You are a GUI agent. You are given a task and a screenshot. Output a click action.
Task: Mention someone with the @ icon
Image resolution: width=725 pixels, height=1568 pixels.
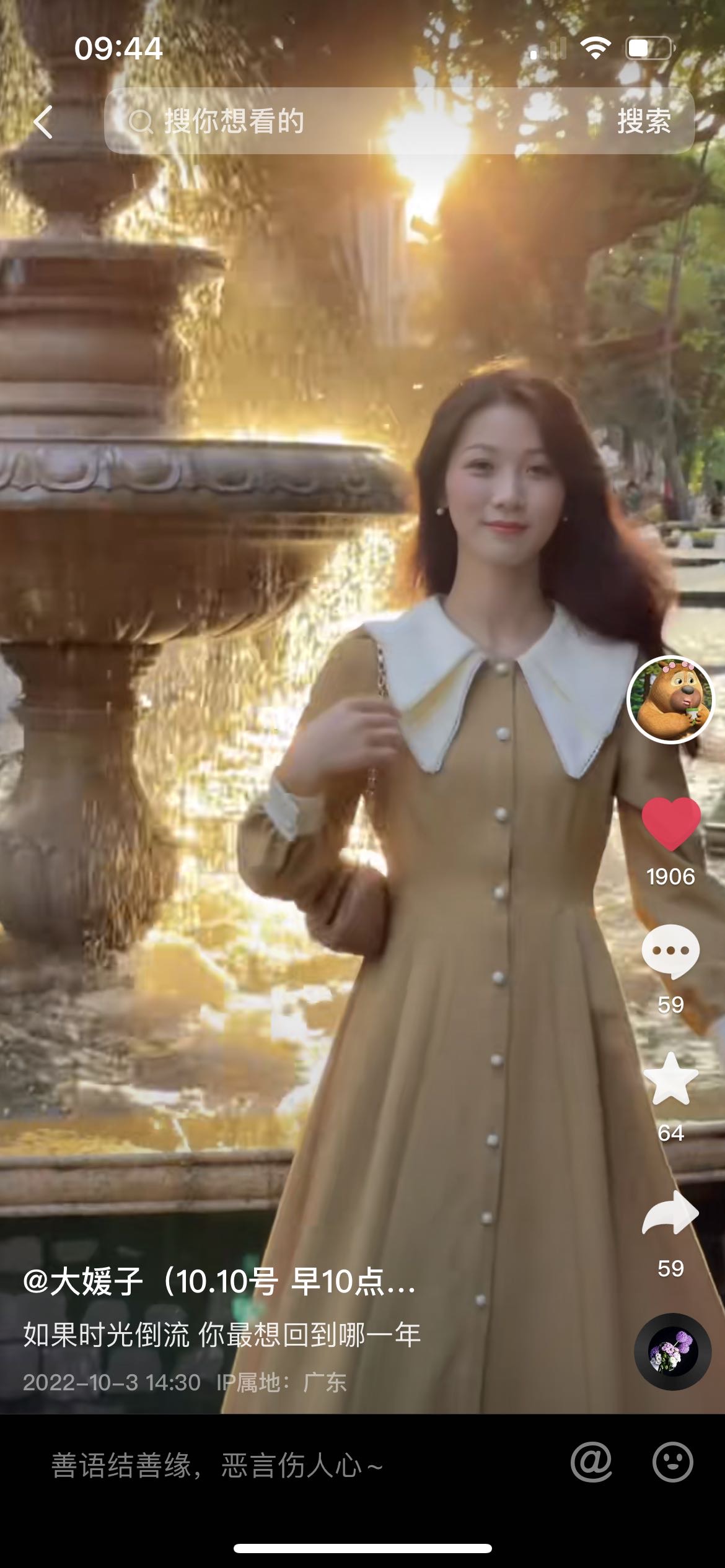591,1463
